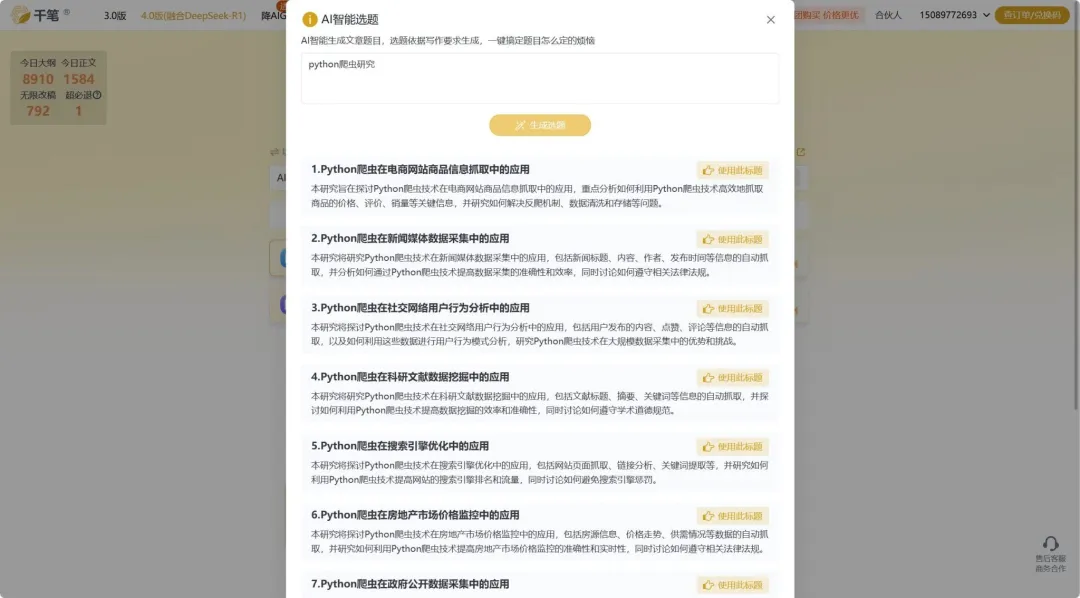This screenshot has width=1080, height=598.
Task: Choose the 搜索引擎优化 title
Action: [732, 446]
